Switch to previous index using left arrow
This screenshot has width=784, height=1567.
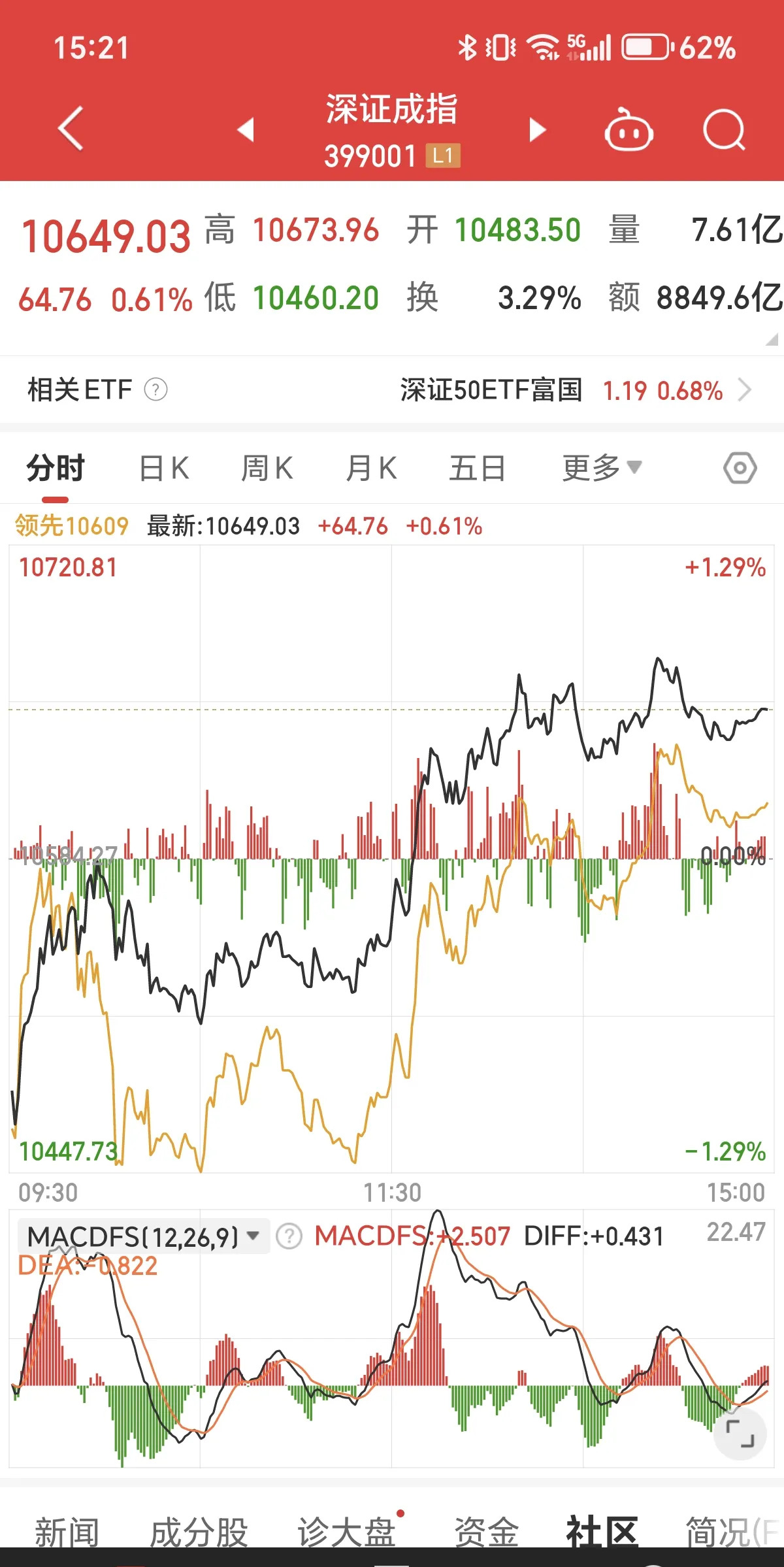pos(246,129)
